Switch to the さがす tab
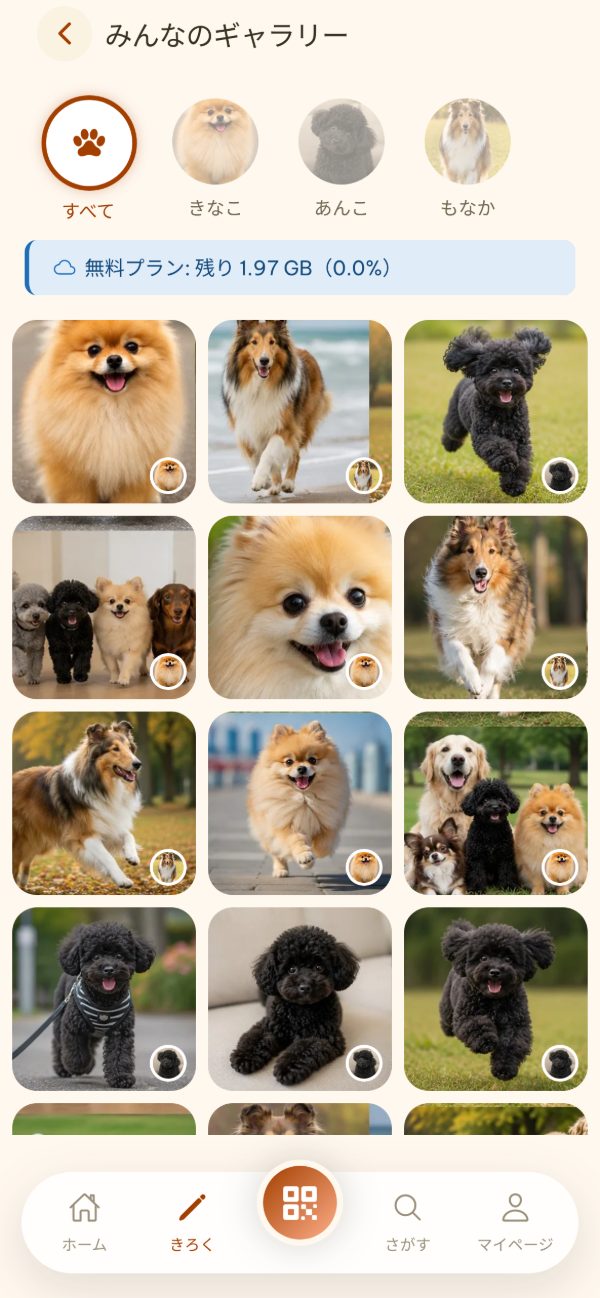 pyautogui.click(x=407, y=1222)
